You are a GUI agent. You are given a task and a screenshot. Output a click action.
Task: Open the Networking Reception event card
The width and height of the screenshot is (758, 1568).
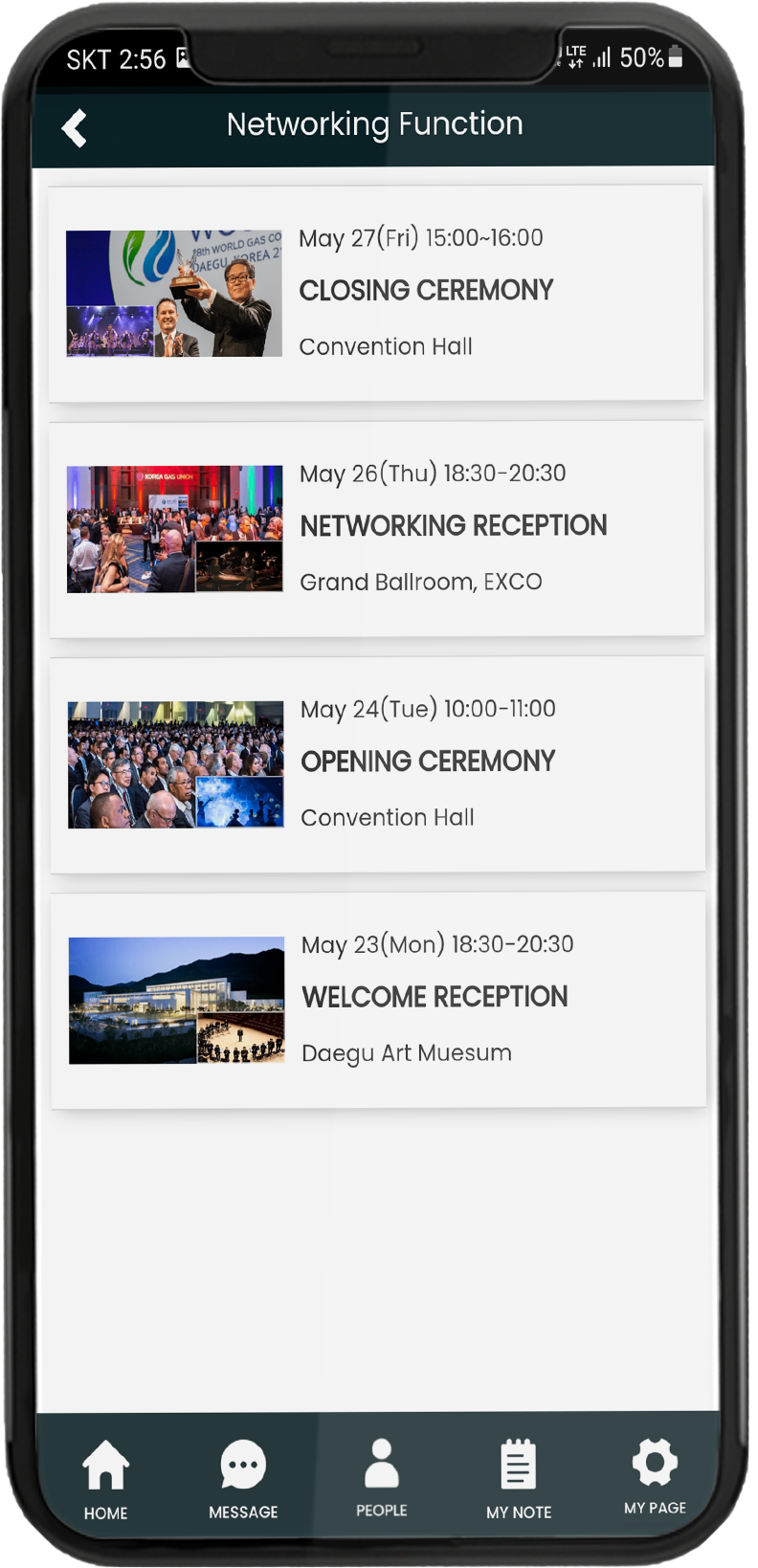pos(376,528)
